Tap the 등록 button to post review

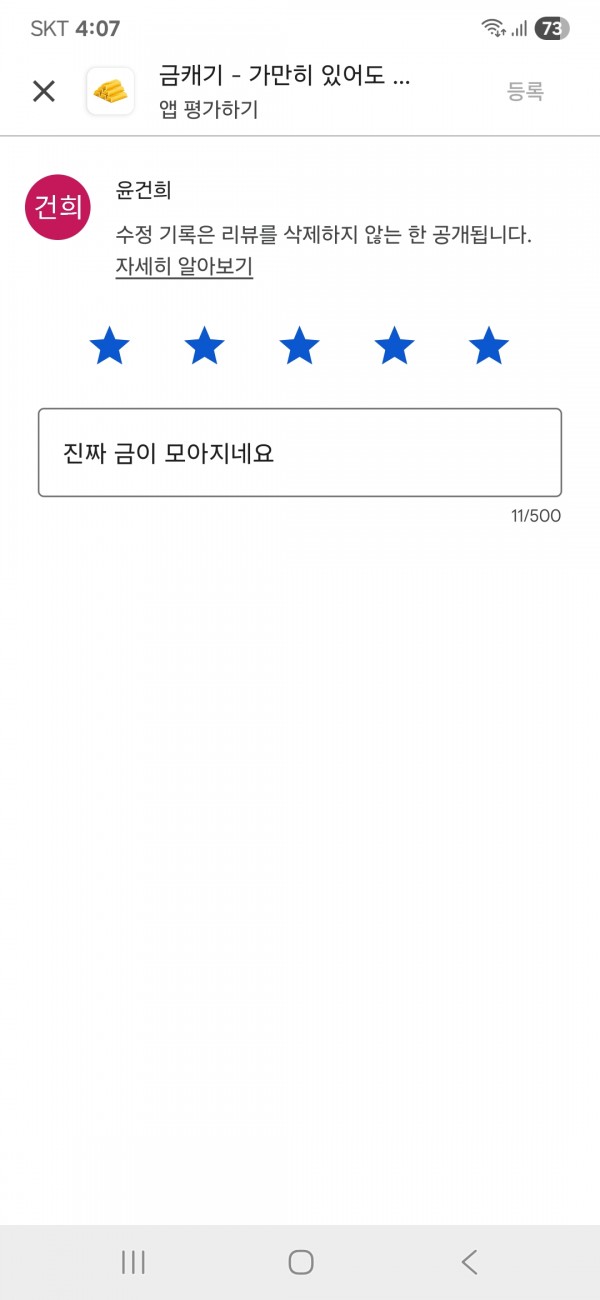525,91
